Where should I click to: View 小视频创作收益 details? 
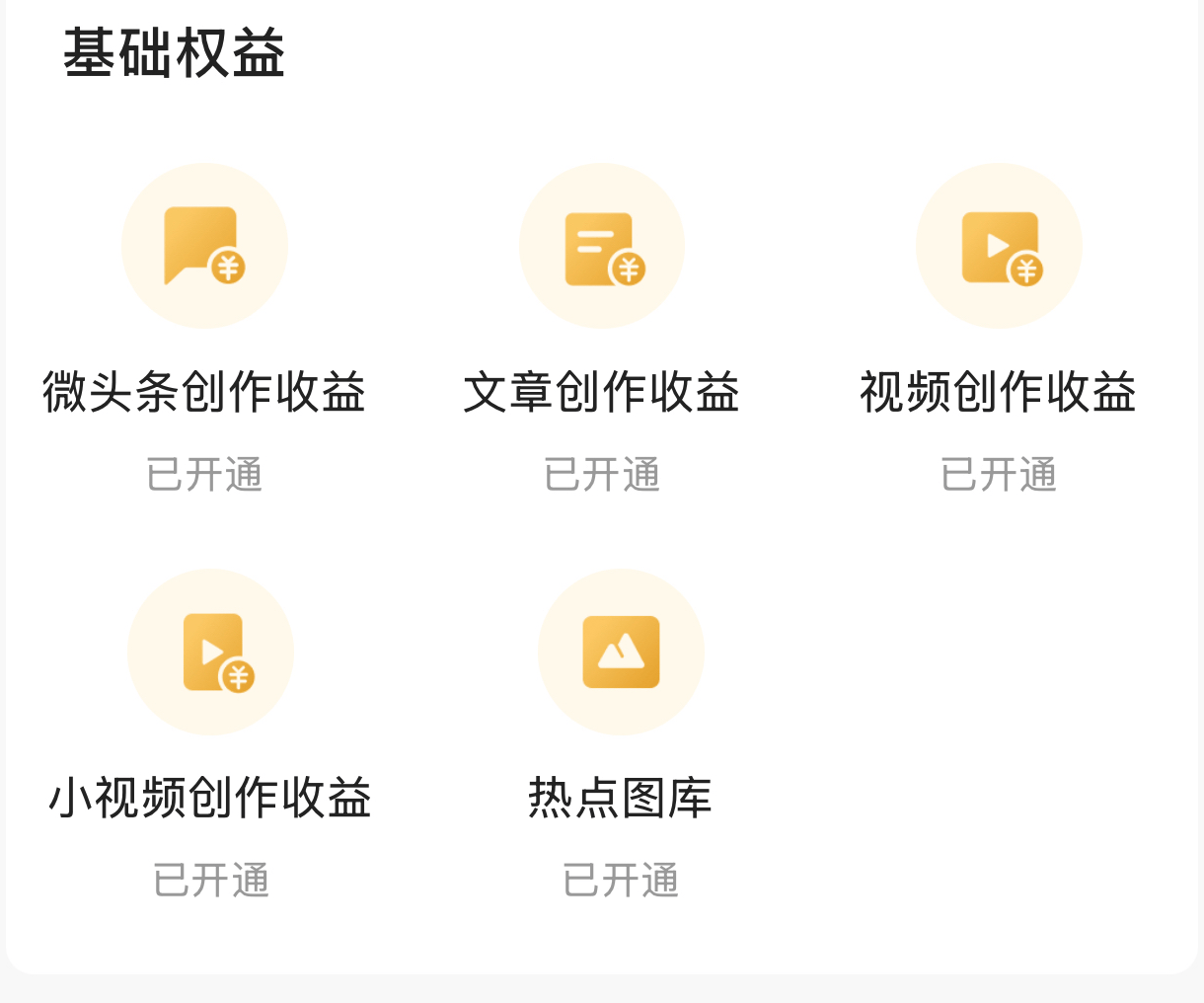210,653
